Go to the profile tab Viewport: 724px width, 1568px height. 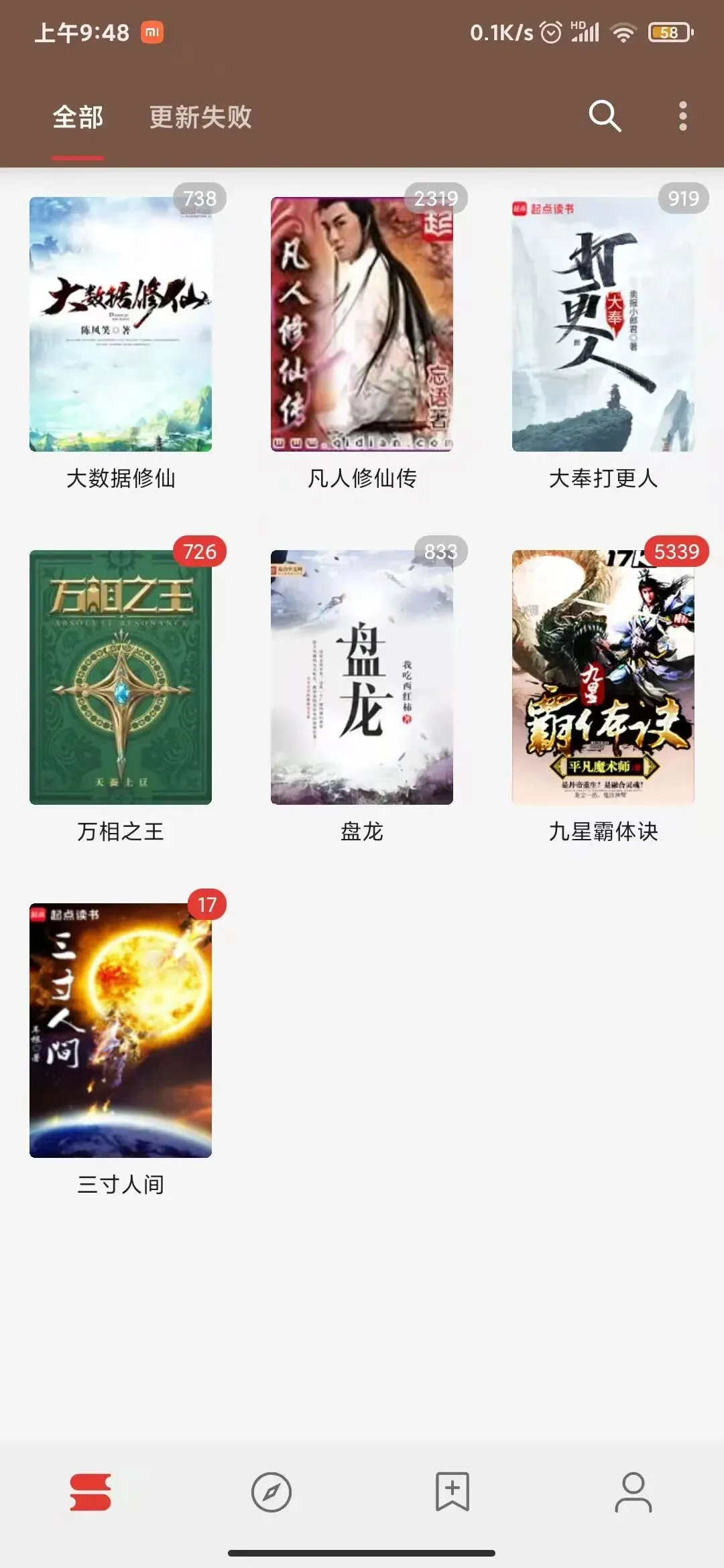[x=633, y=1492]
